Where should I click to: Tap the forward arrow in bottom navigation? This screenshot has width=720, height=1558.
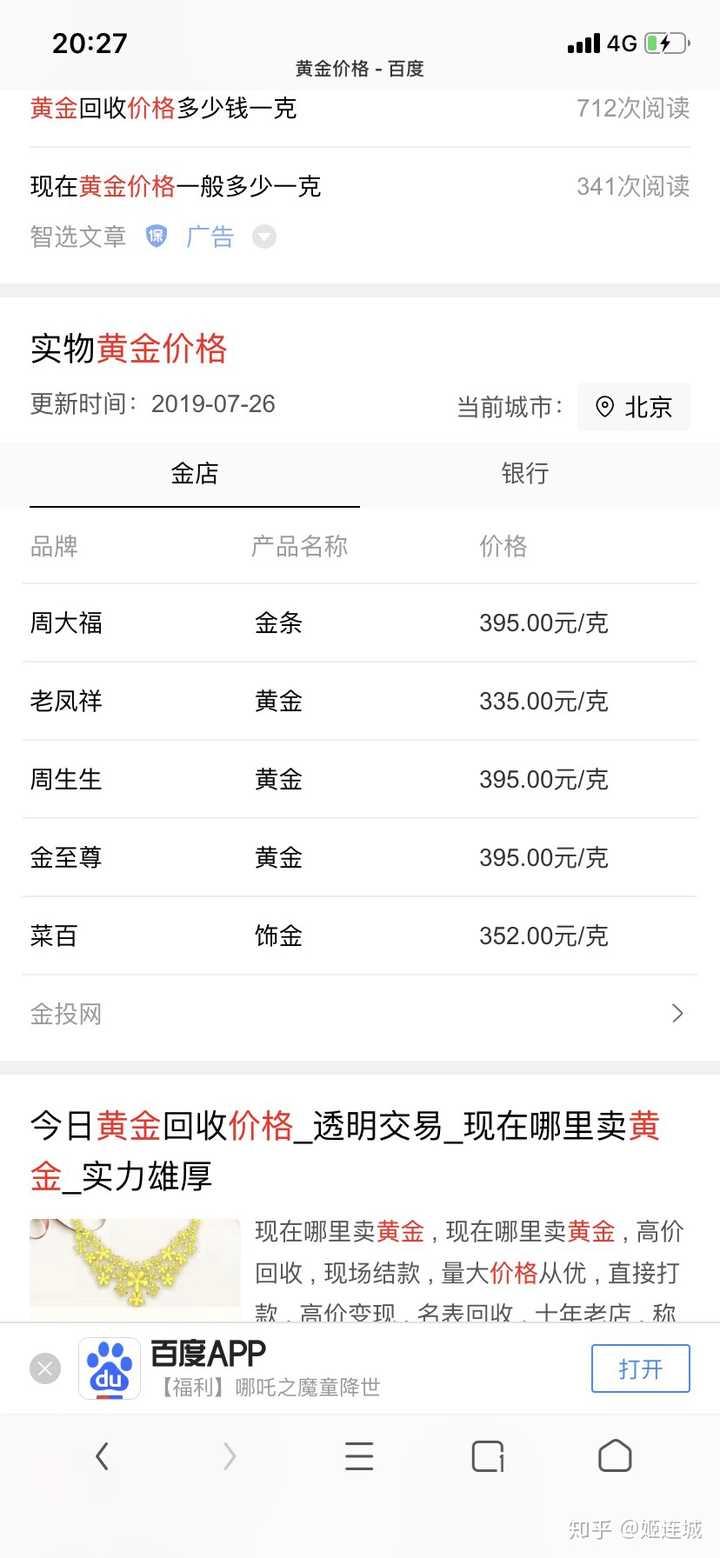click(229, 1456)
